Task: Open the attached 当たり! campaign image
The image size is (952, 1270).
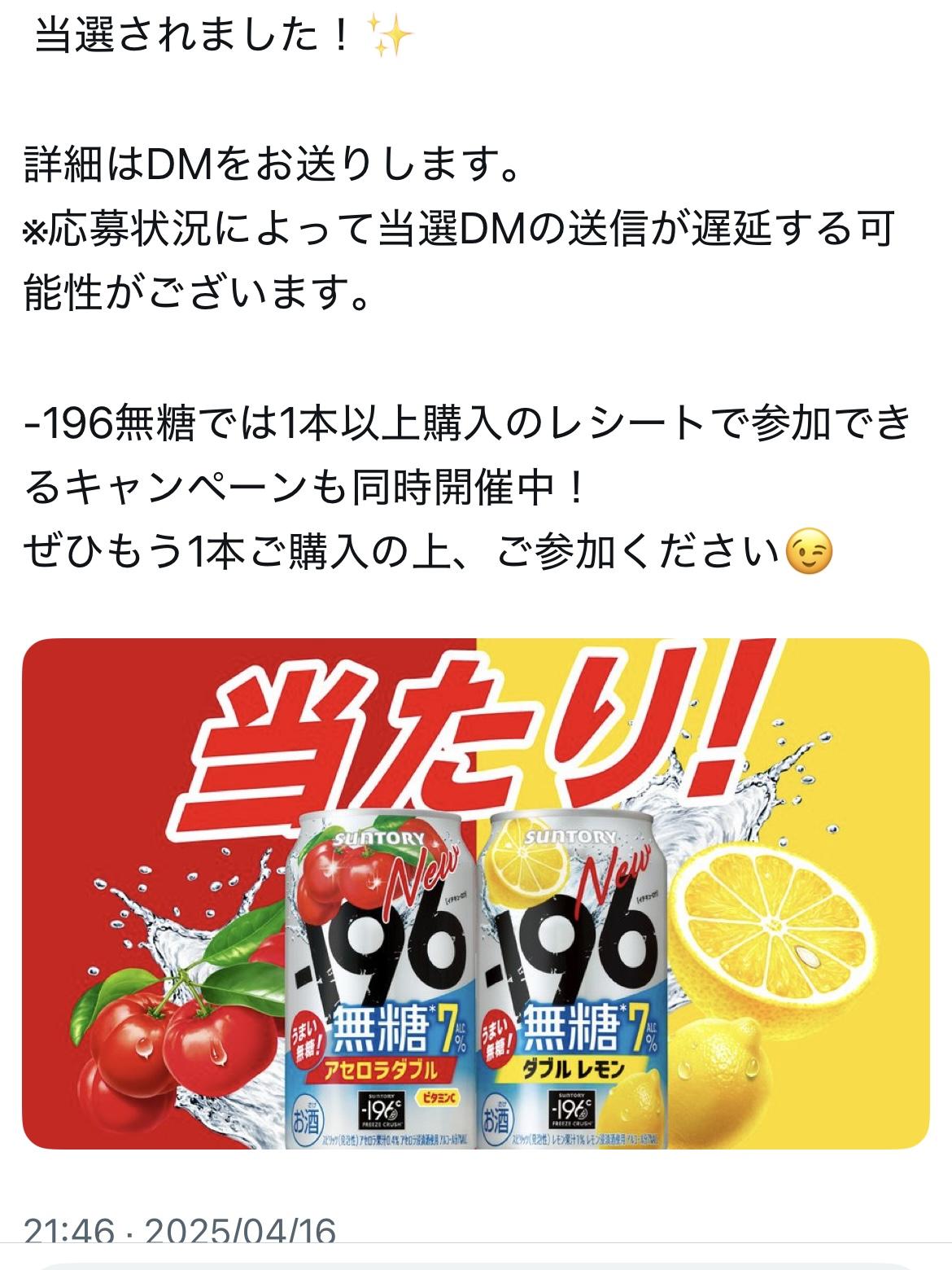Action: click(x=475, y=893)
